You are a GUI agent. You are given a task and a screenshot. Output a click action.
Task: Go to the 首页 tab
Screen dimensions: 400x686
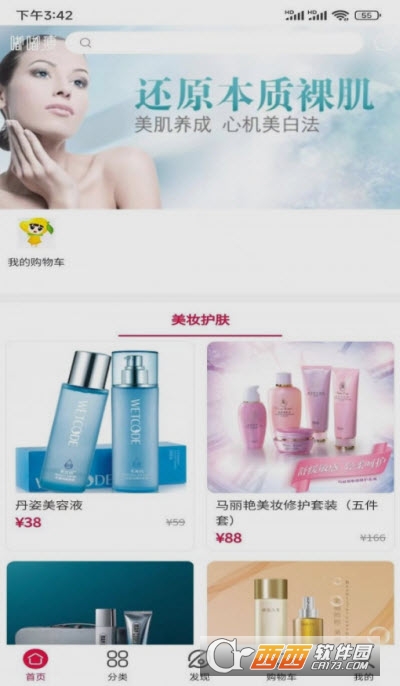(x=35, y=665)
